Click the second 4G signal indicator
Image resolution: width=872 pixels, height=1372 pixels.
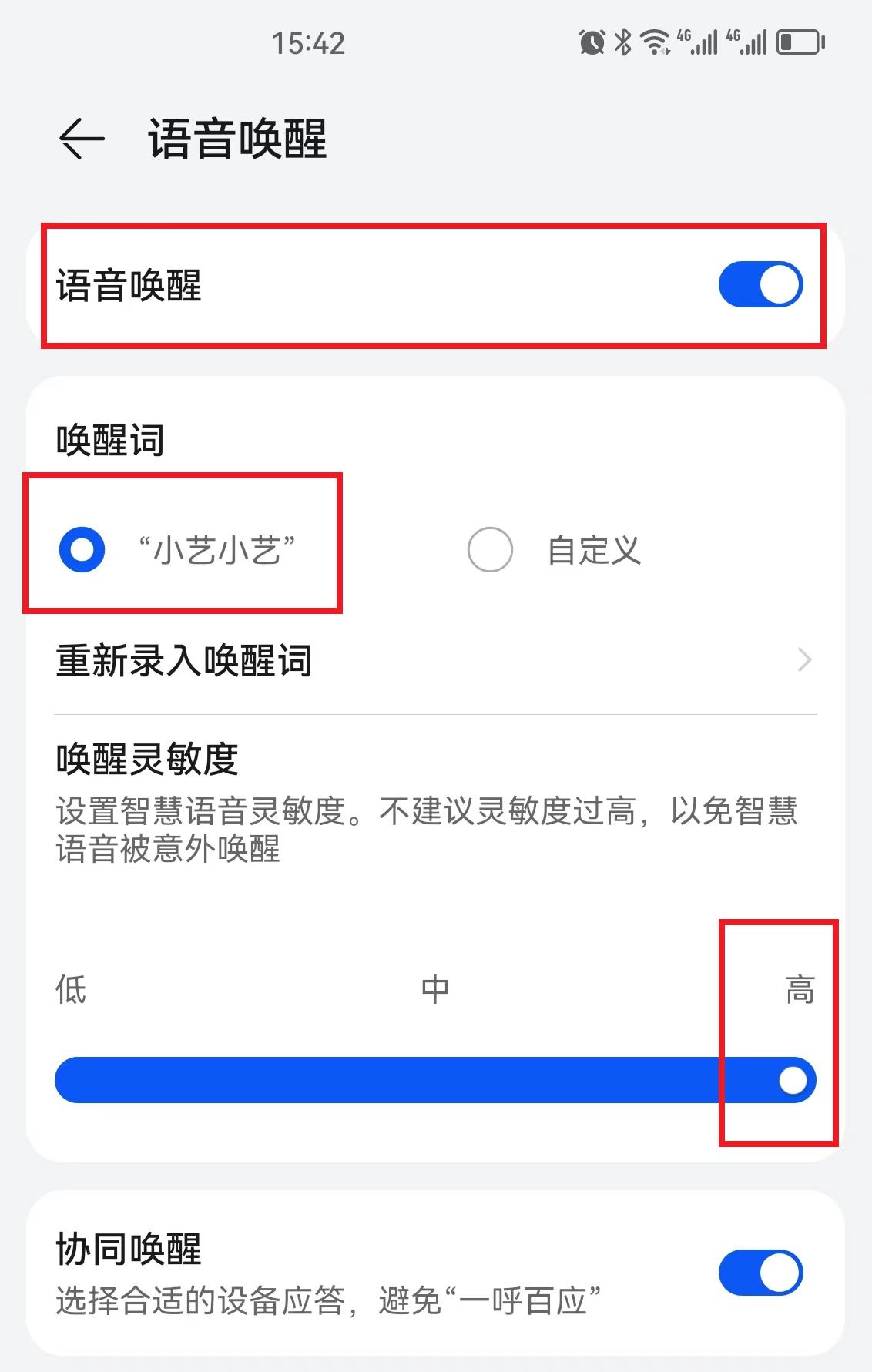(745, 44)
